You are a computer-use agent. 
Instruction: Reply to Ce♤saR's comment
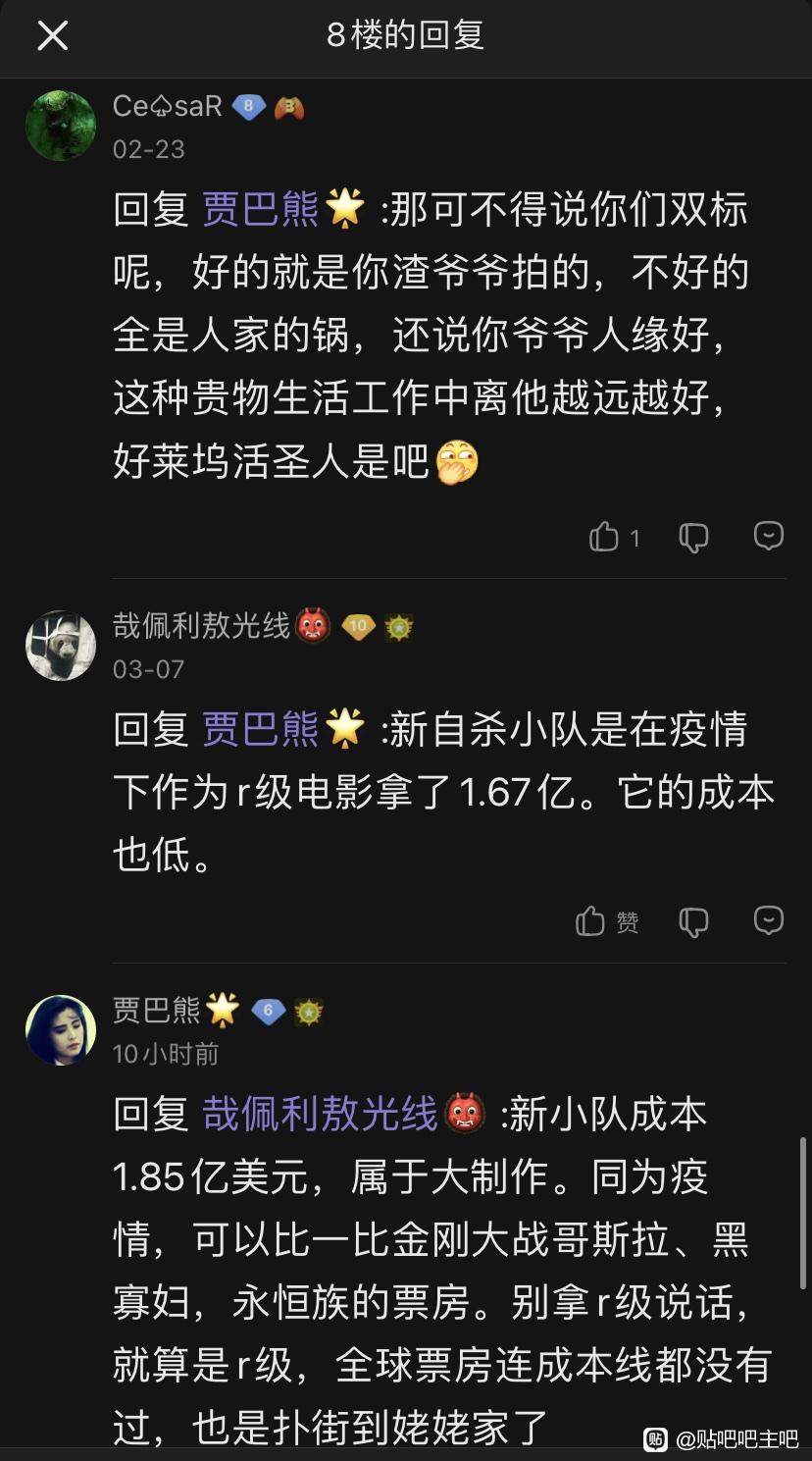[768, 536]
